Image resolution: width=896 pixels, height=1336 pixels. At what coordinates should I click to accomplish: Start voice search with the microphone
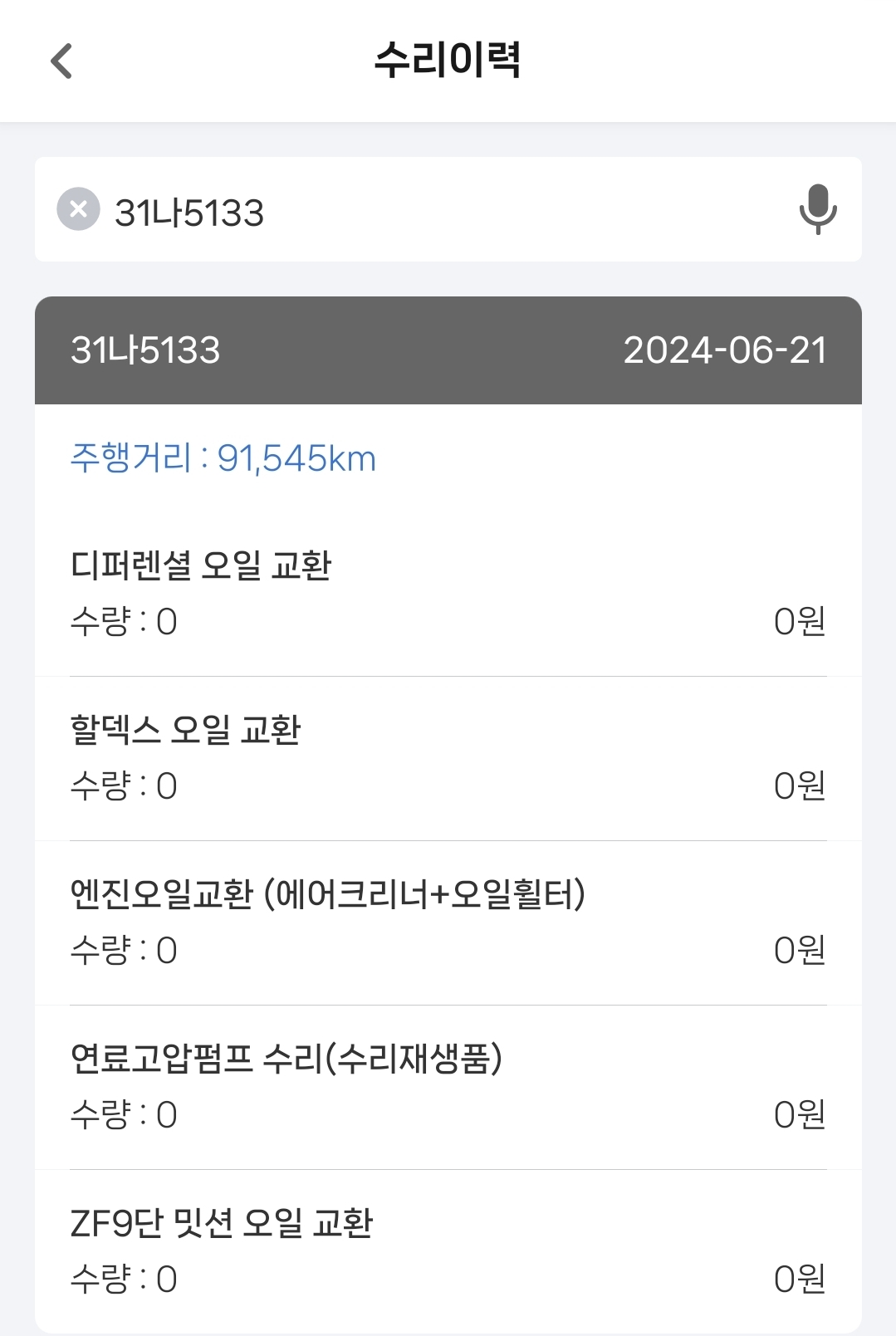pos(817,209)
